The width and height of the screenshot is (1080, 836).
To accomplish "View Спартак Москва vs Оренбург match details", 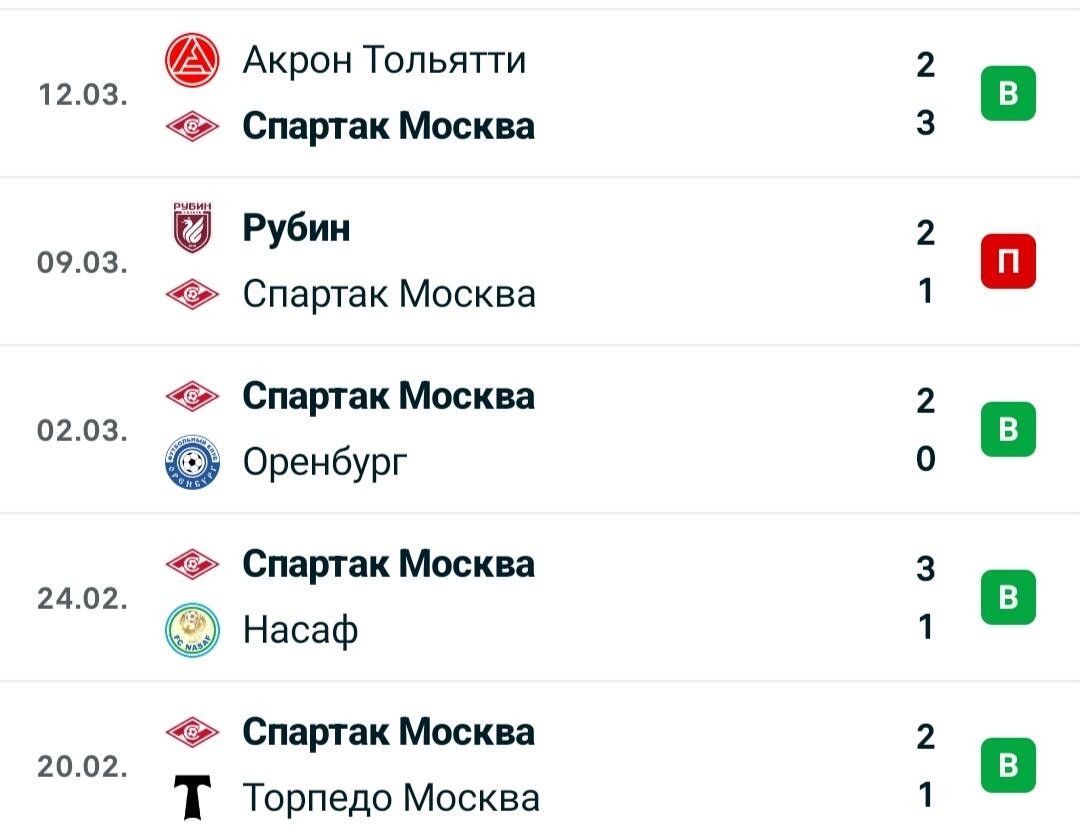I will (x=540, y=430).
